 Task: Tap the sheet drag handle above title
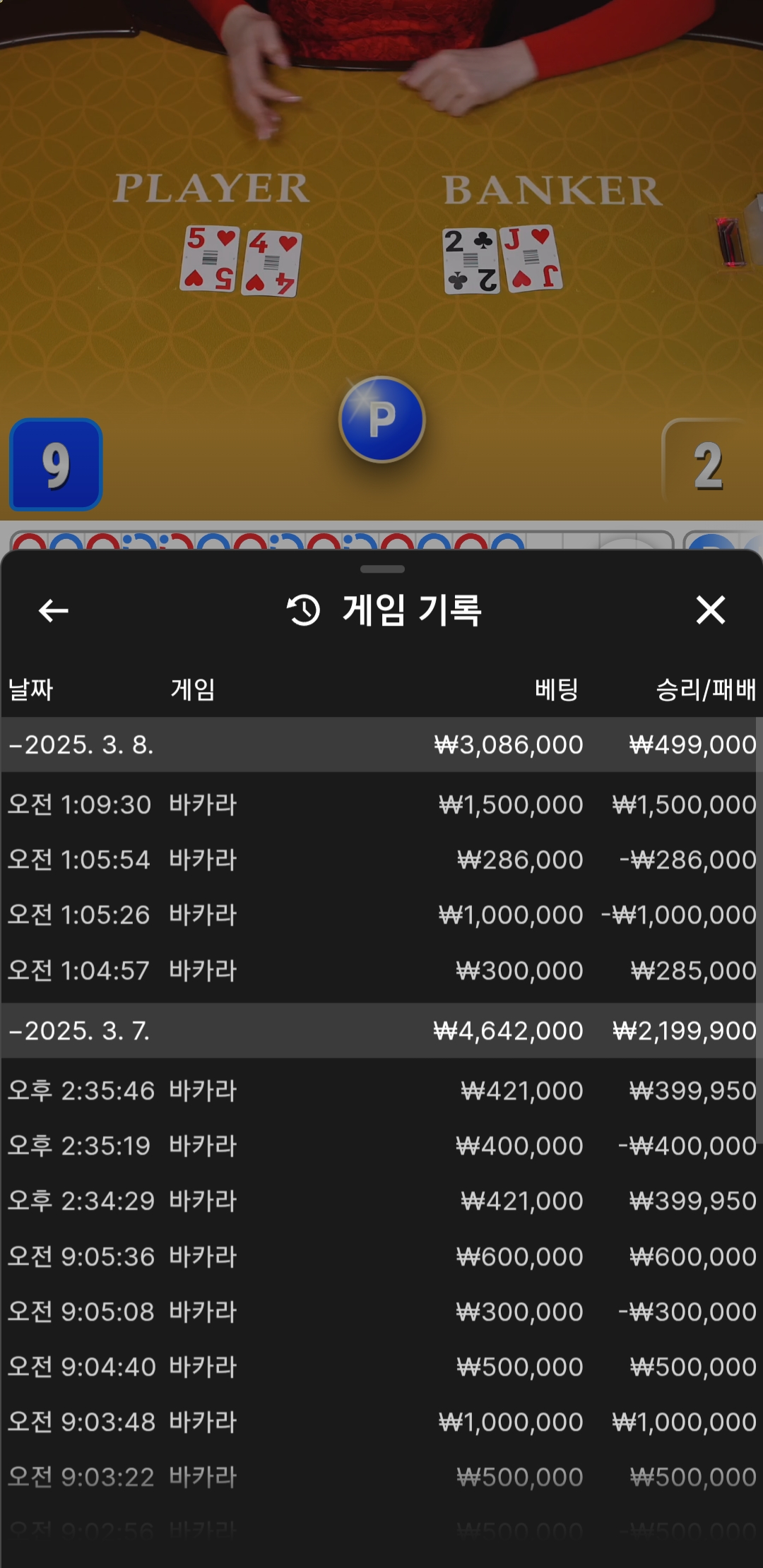(381, 569)
